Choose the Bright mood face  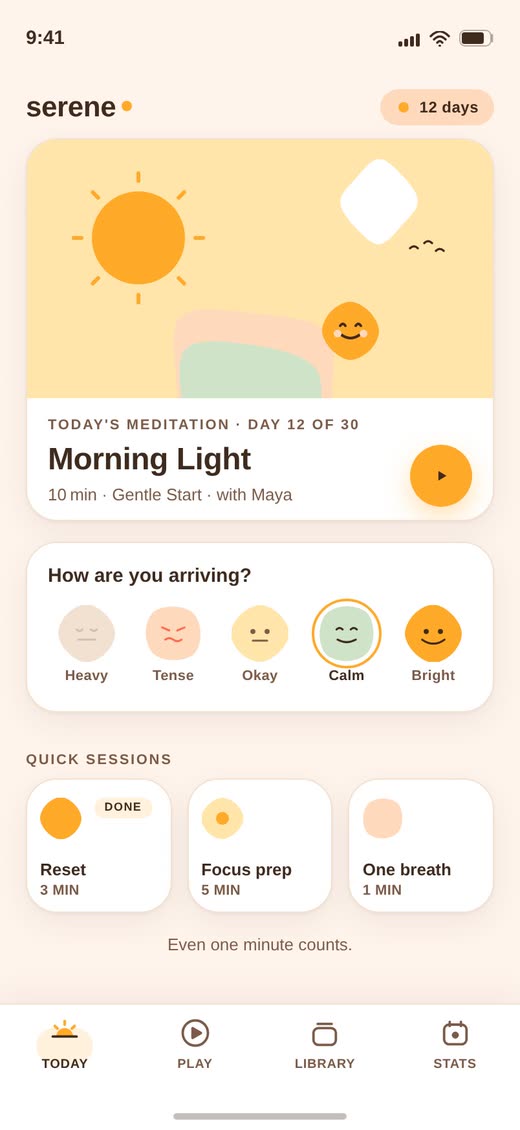433,644
